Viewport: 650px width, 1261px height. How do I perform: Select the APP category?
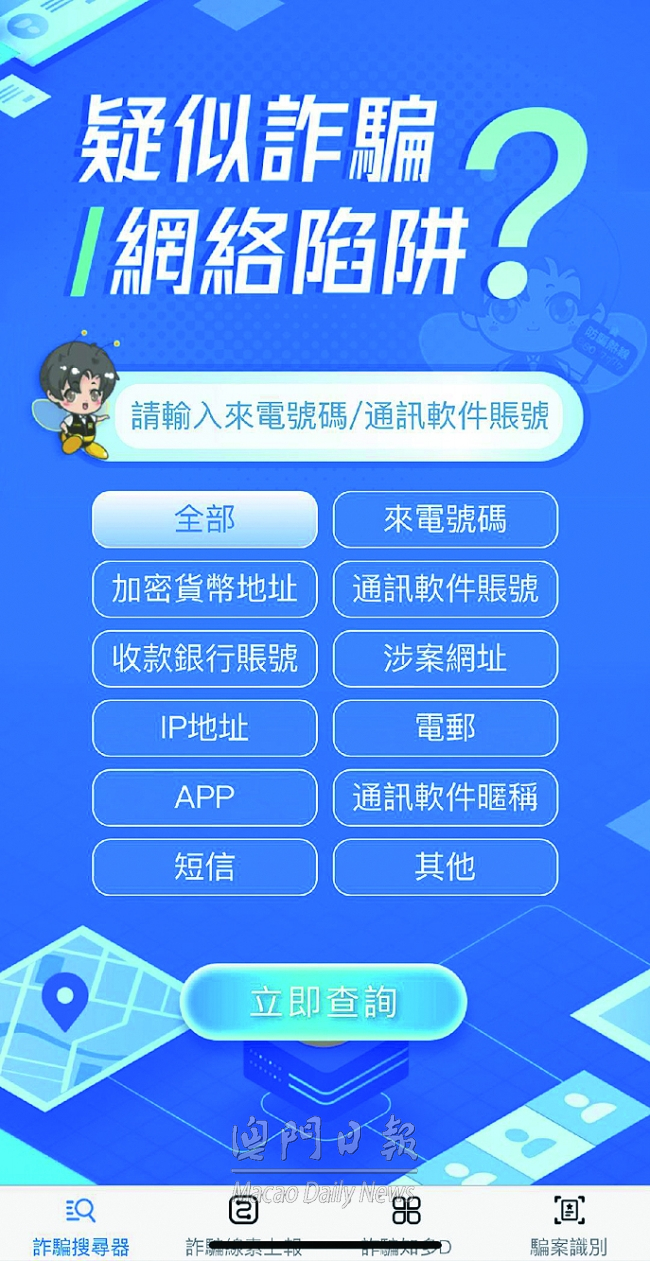point(205,797)
